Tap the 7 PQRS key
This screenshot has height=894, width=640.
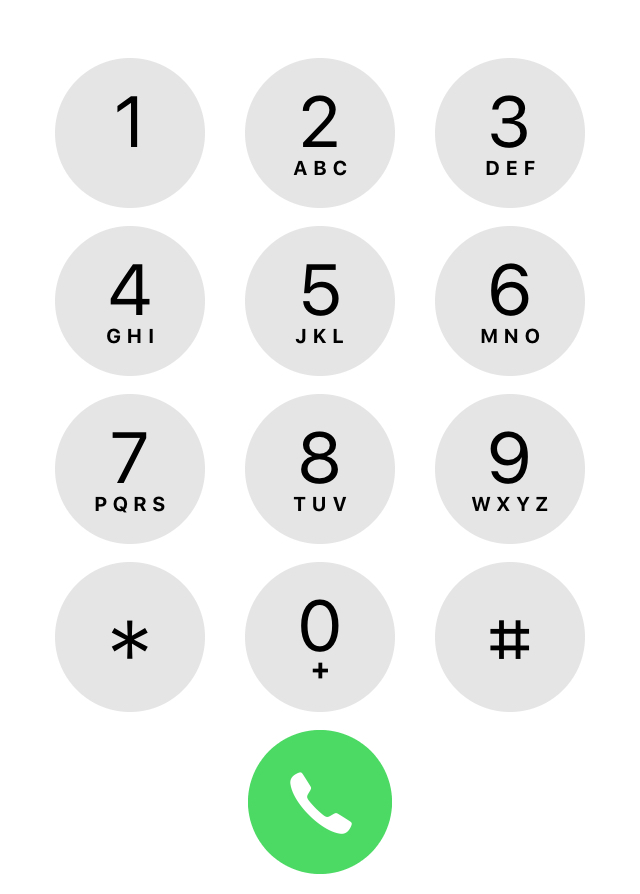pyautogui.click(x=130, y=469)
